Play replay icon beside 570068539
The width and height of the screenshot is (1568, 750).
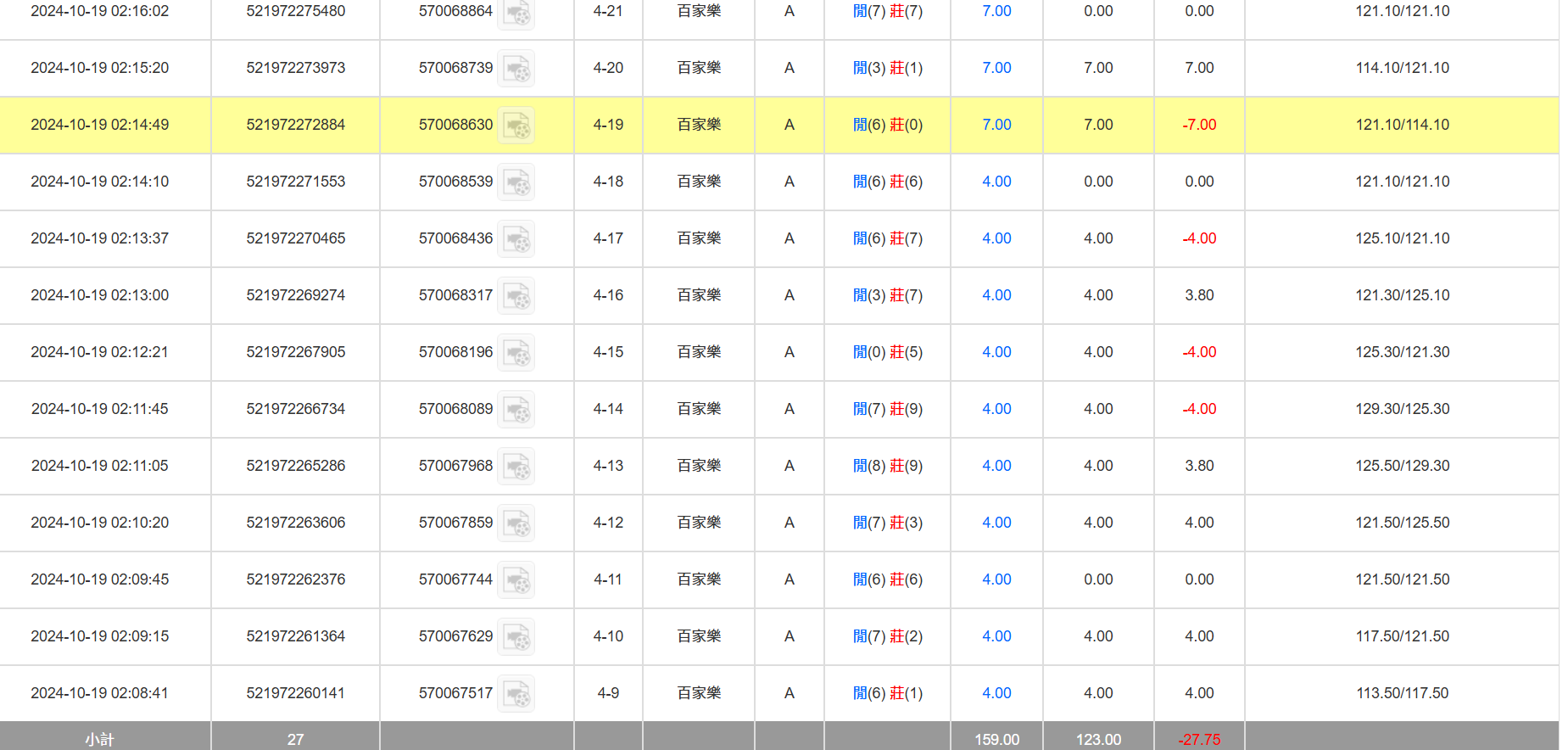click(516, 182)
